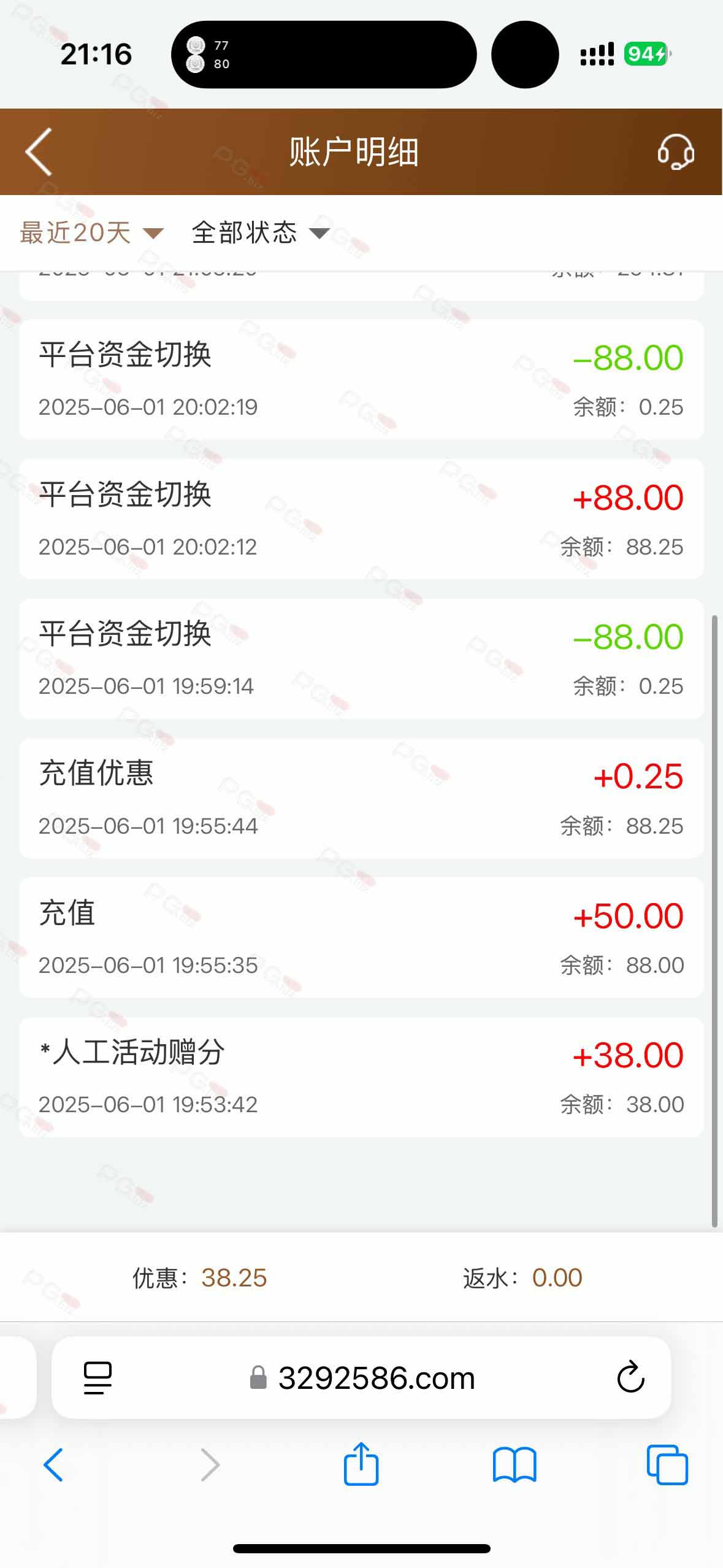Expand the 最近20天 date range filter
The height and width of the screenshot is (1568, 723).
(91, 233)
